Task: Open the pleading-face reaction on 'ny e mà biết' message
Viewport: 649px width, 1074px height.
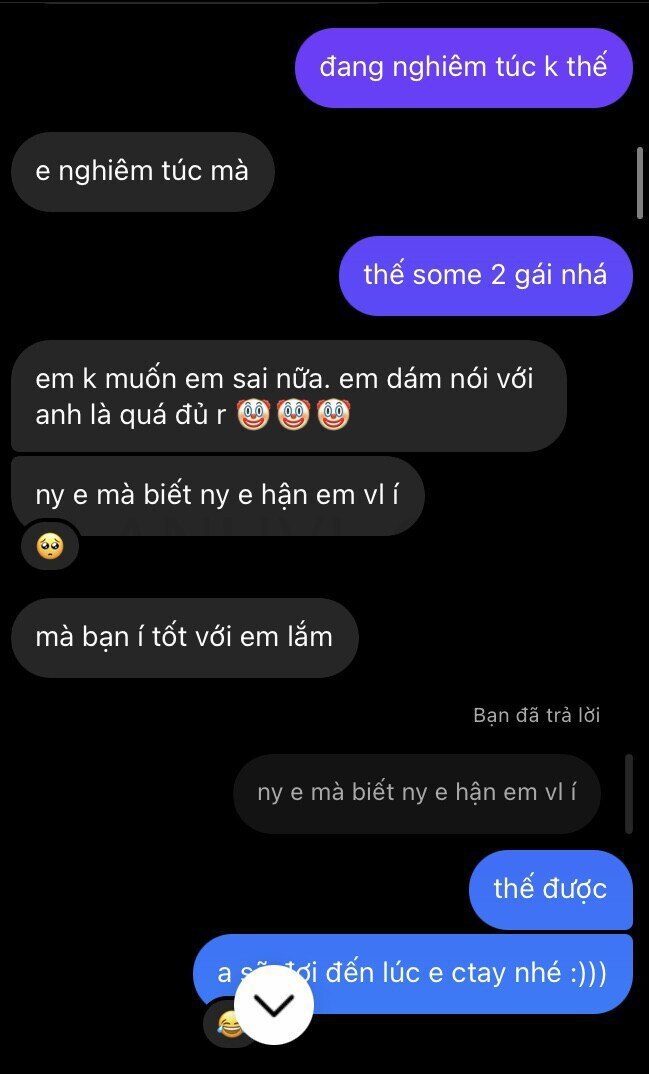Action: [x=50, y=546]
